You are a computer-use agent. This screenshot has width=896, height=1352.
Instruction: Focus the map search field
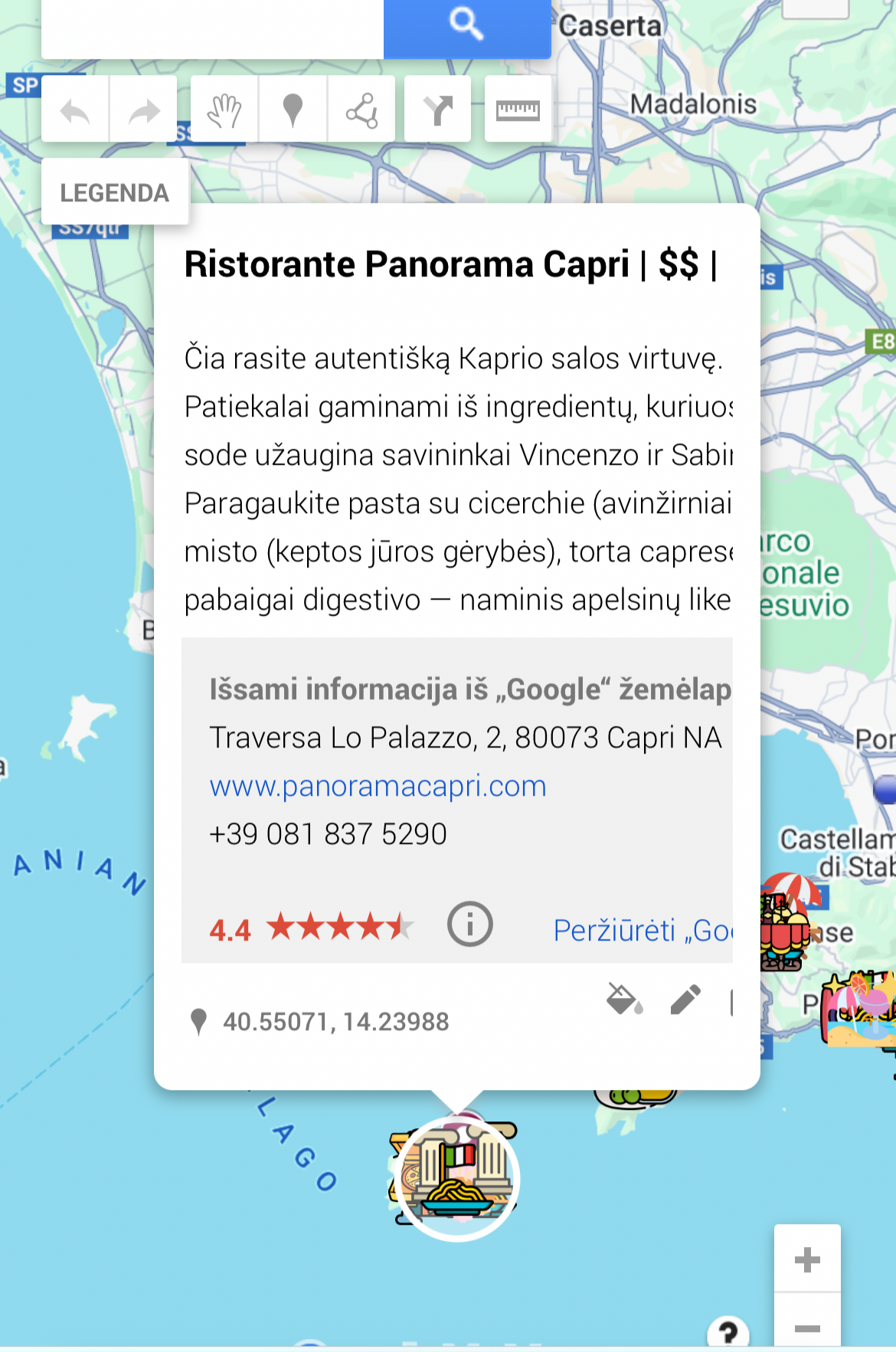[x=212, y=29]
